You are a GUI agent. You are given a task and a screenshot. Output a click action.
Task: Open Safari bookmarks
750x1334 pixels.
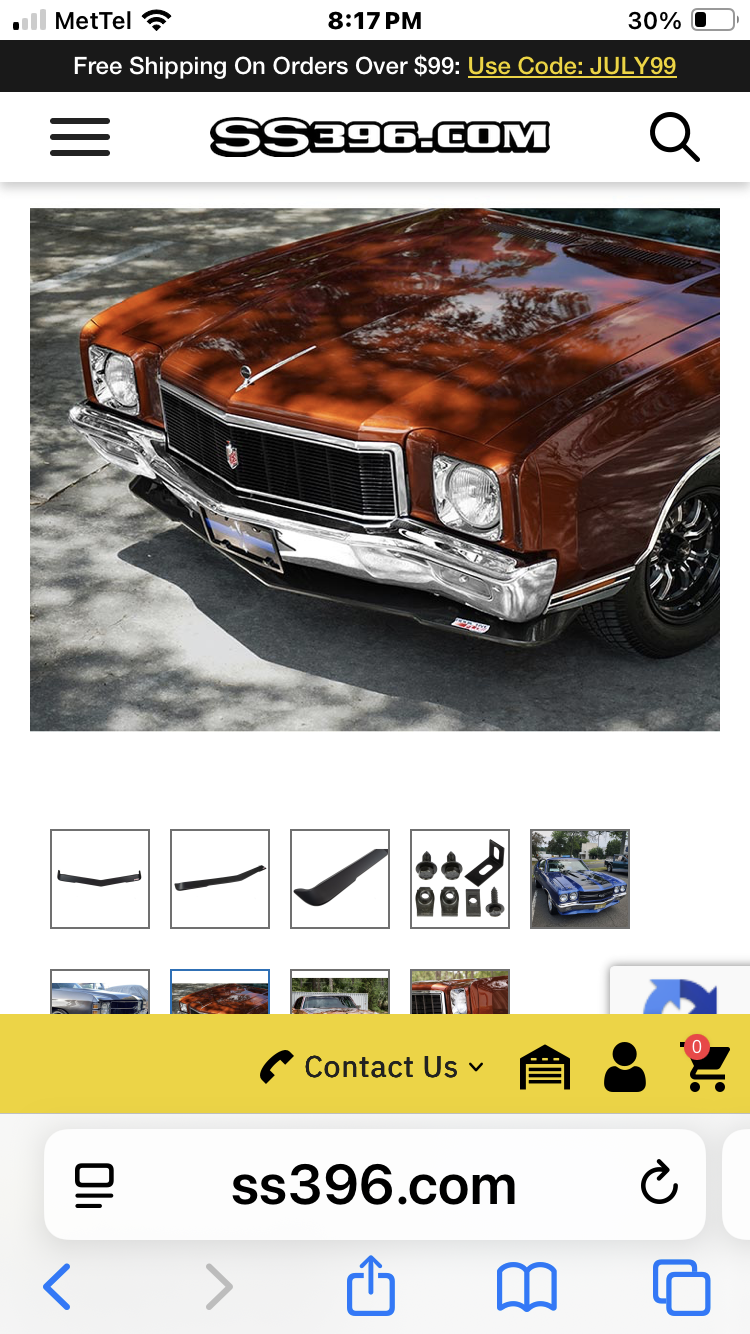[527, 1287]
